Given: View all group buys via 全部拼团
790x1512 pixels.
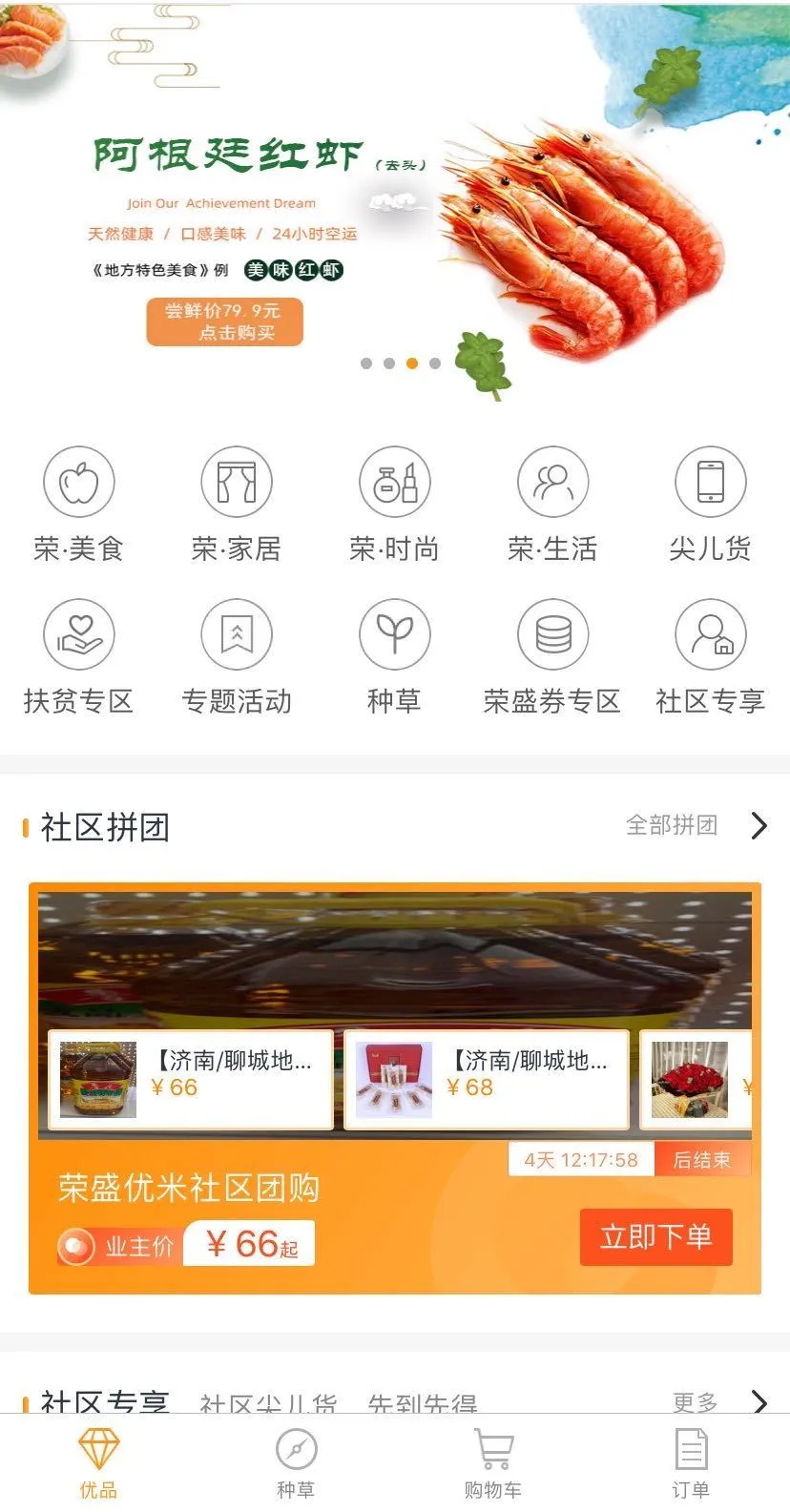Looking at the screenshot, I should pos(695,825).
